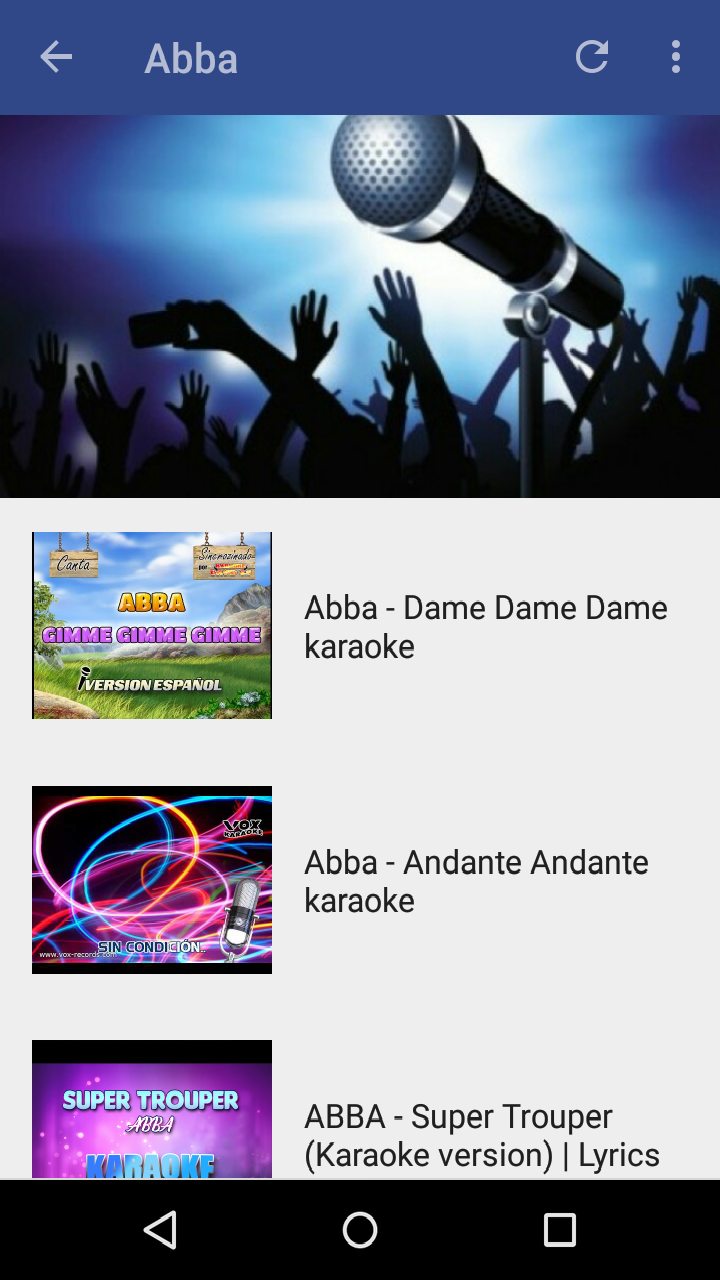Go back from the Abba screen
The width and height of the screenshot is (720, 1280).
56,58
